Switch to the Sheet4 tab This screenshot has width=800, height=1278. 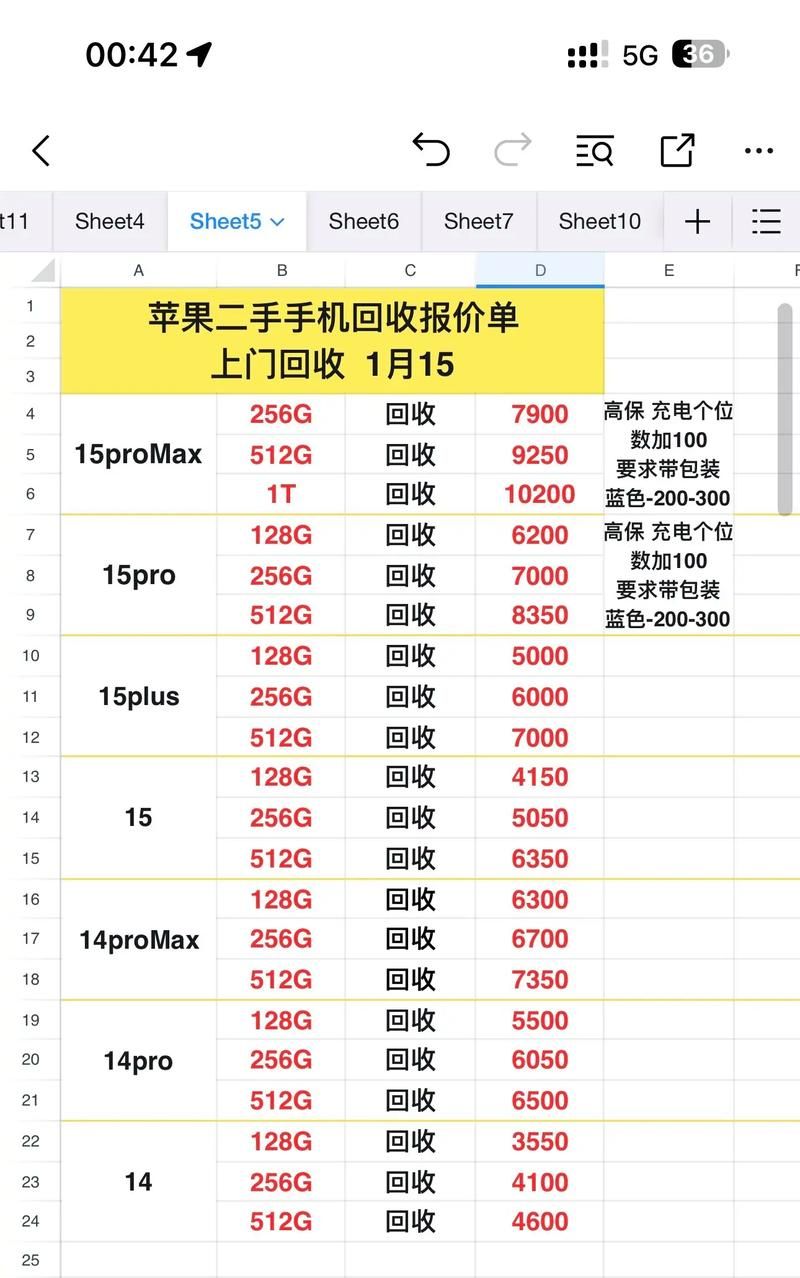pos(109,221)
